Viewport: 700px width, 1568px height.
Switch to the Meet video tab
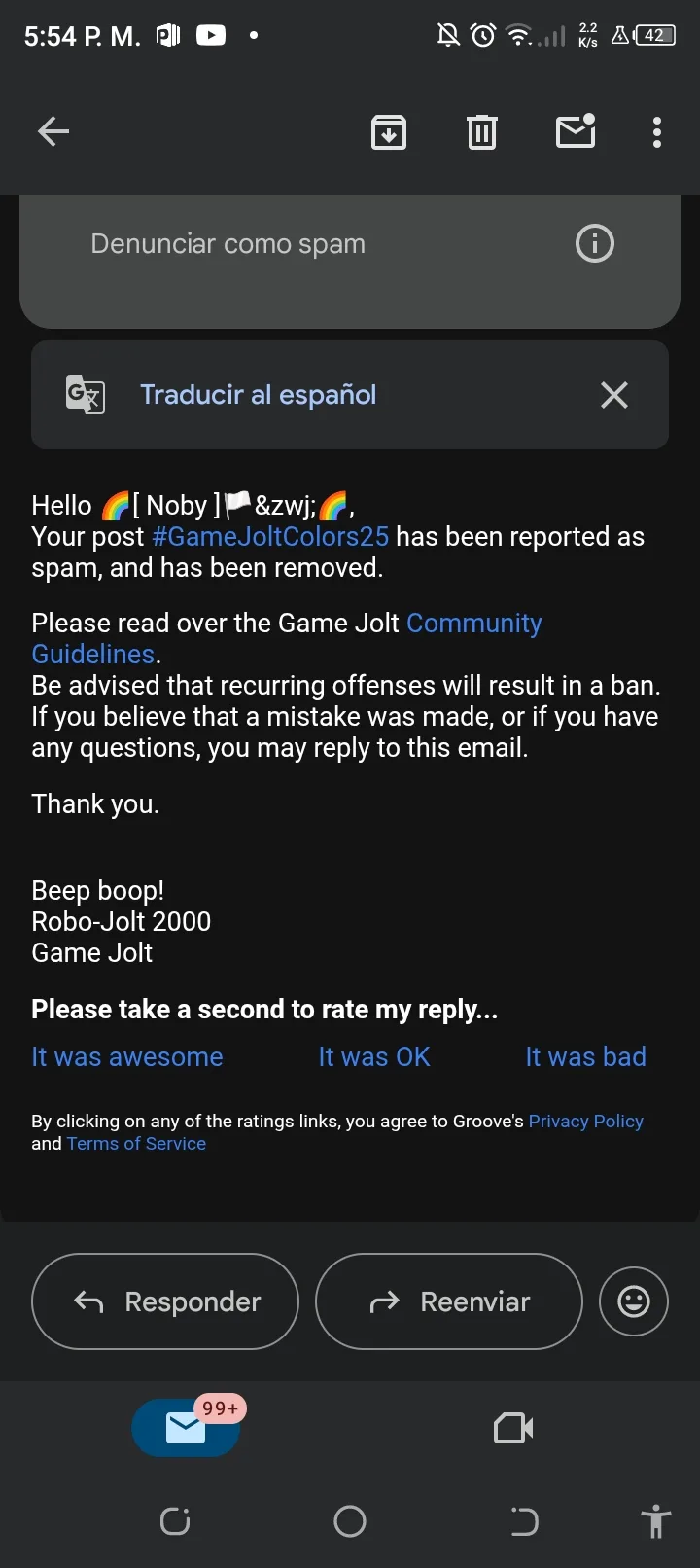coord(513,1428)
